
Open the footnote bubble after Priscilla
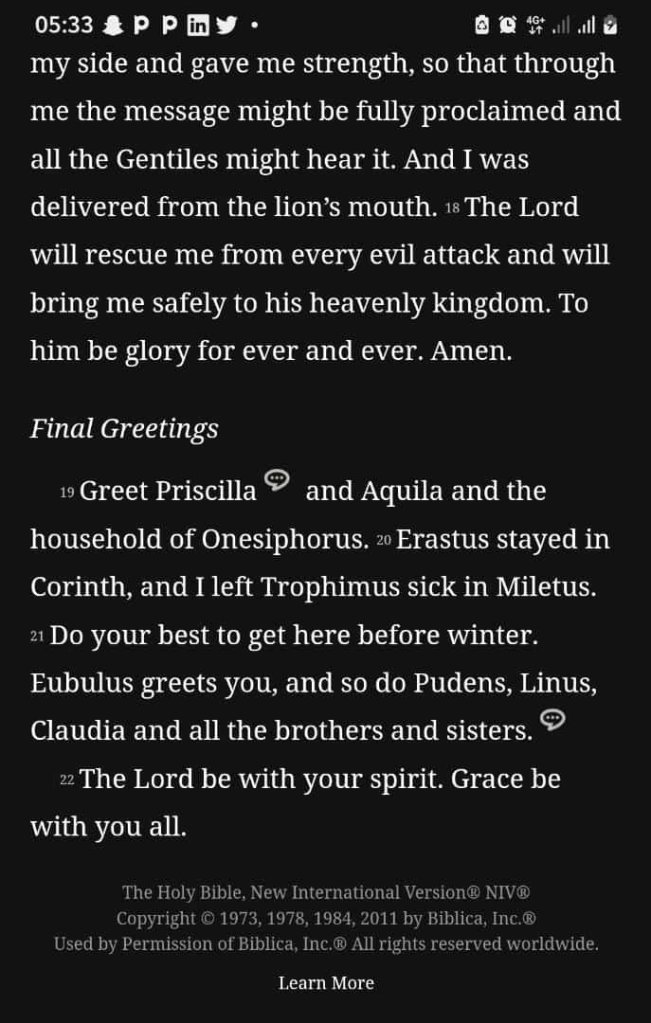pyautogui.click(x=277, y=480)
